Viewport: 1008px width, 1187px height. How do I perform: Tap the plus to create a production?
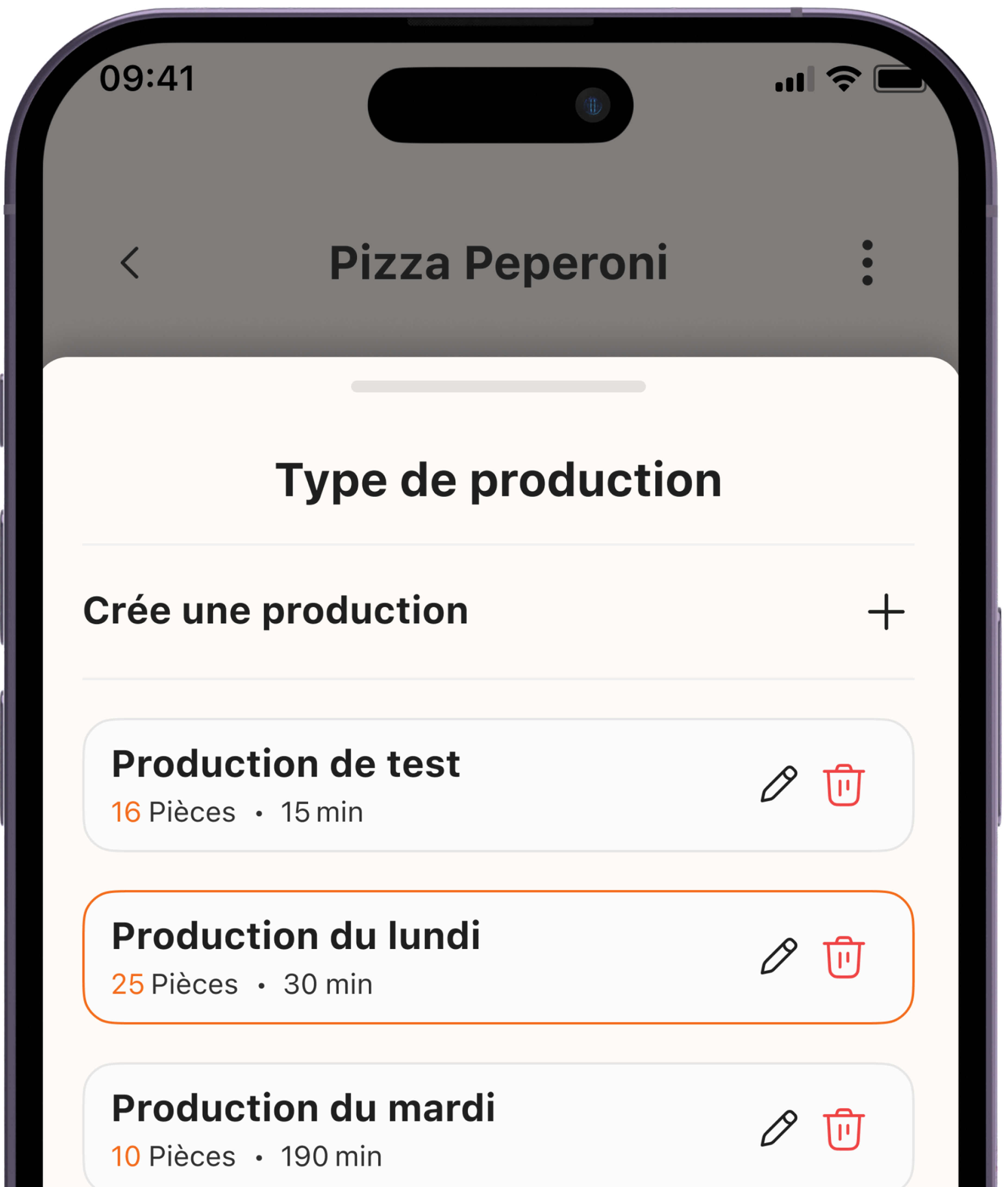886,611
